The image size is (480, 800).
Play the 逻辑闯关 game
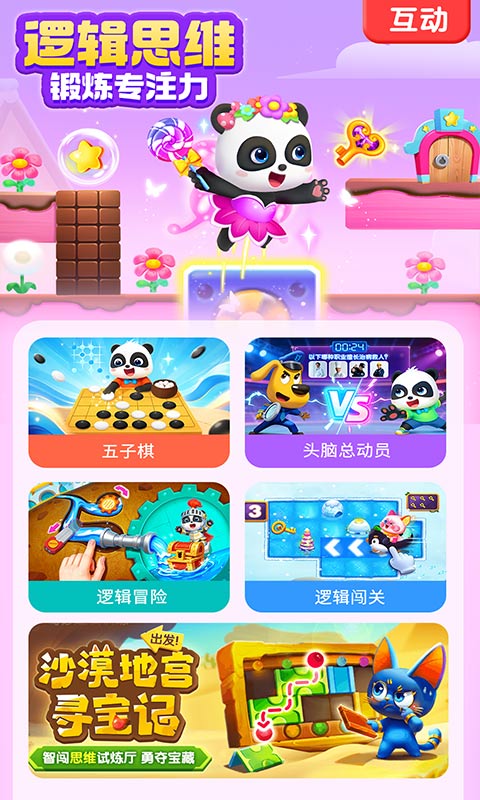click(346, 547)
